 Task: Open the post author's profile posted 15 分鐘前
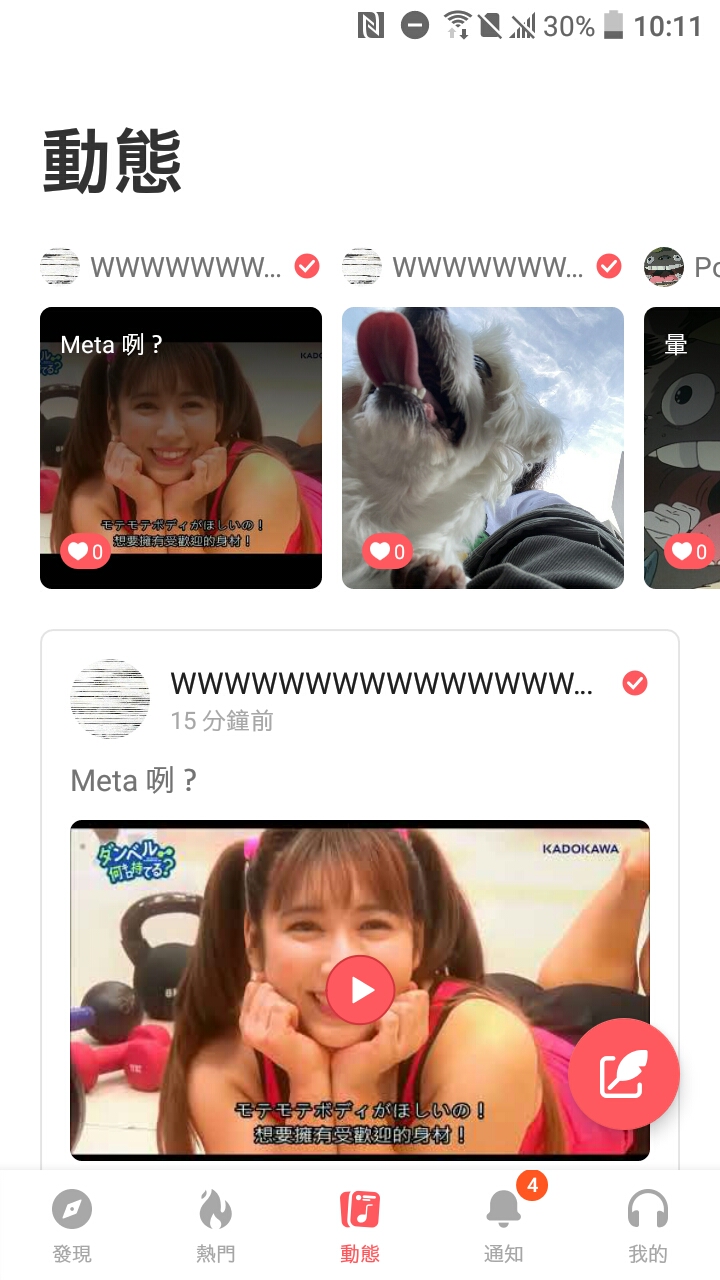110,699
